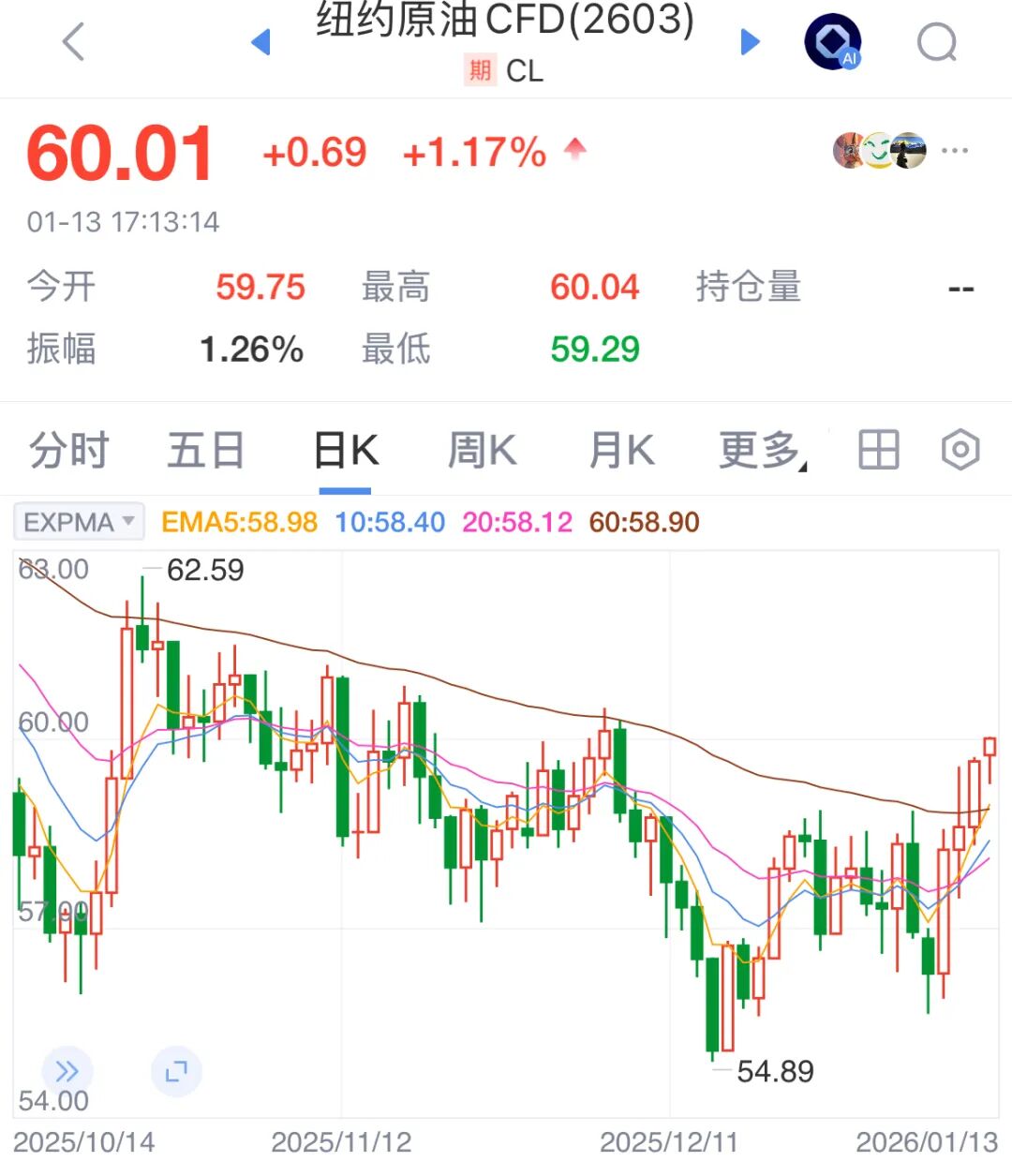Switch to the 周K chart tab

pyautogui.click(x=482, y=451)
